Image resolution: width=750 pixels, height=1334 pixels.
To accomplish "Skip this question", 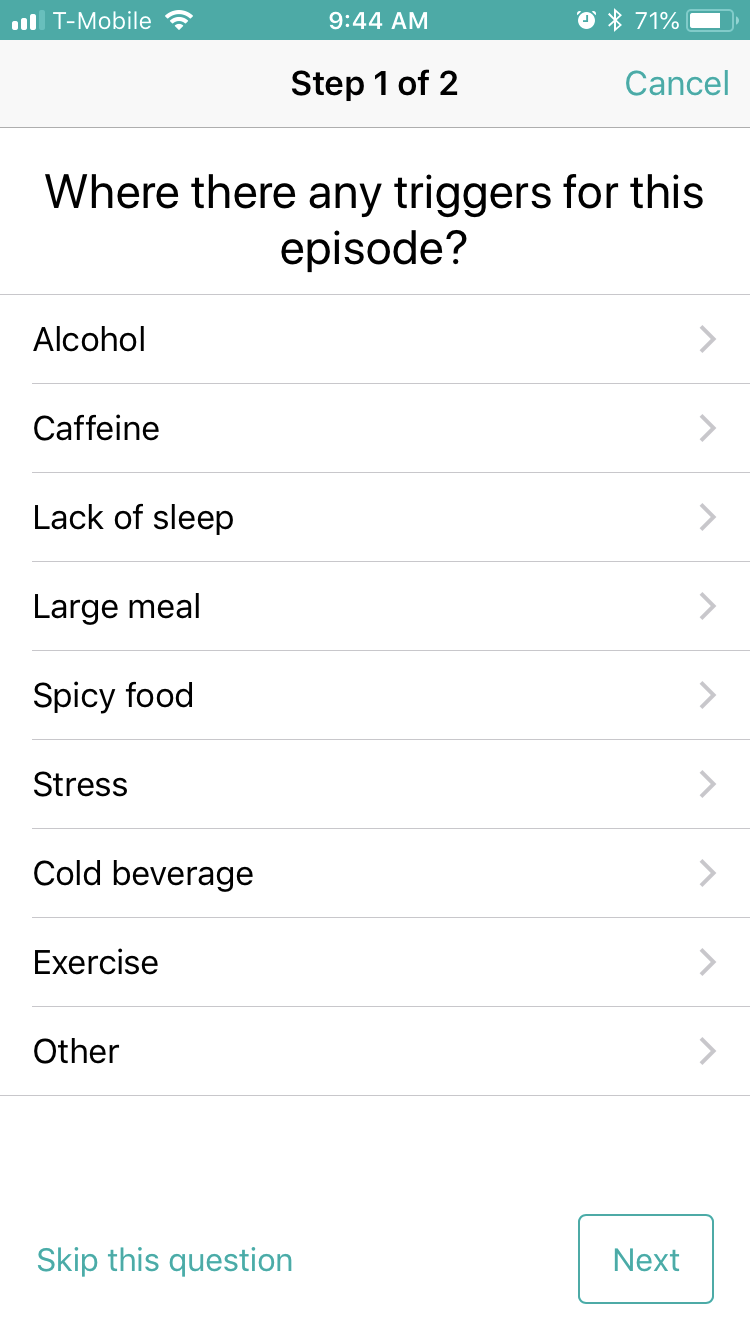I will point(165,1260).
